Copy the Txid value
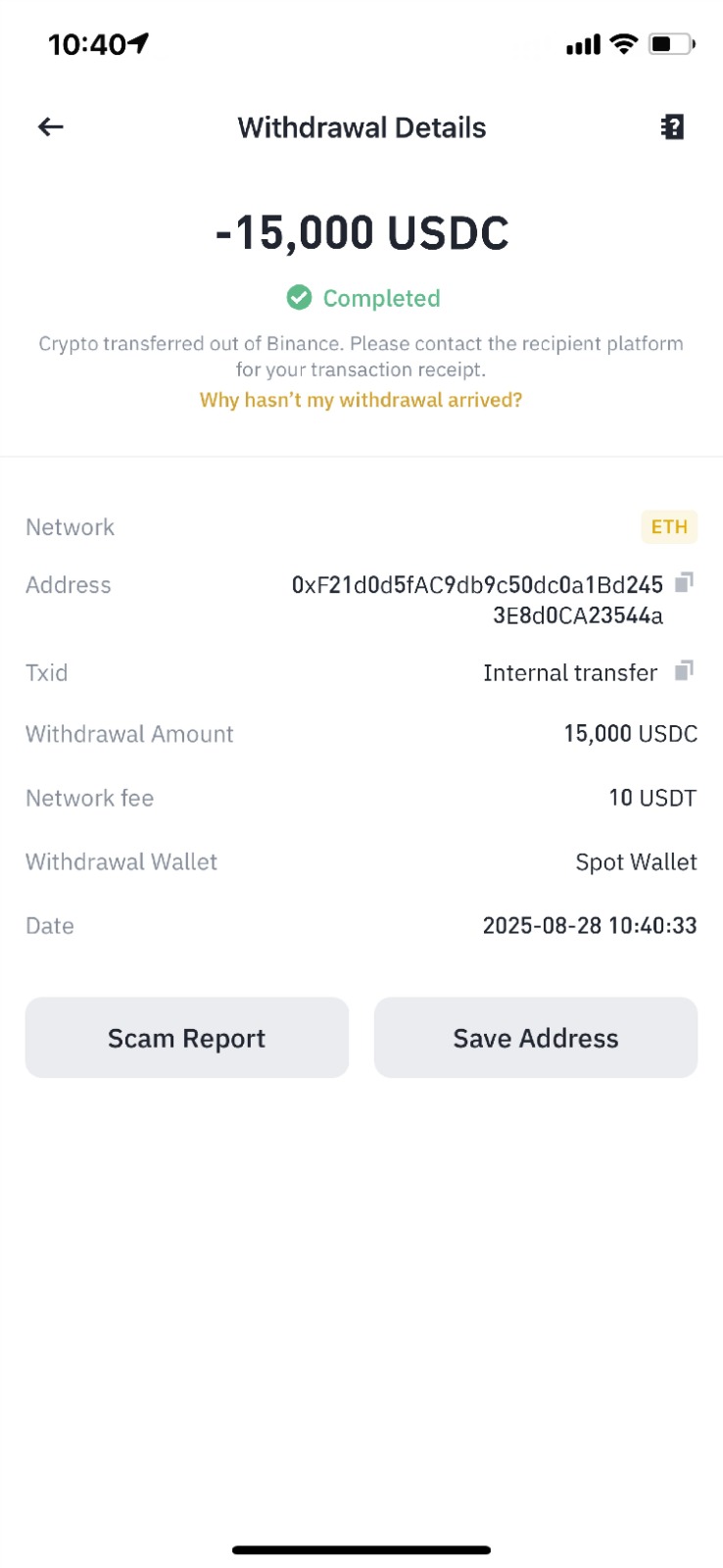The image size is (723, 1568). [x=684, y=671]
